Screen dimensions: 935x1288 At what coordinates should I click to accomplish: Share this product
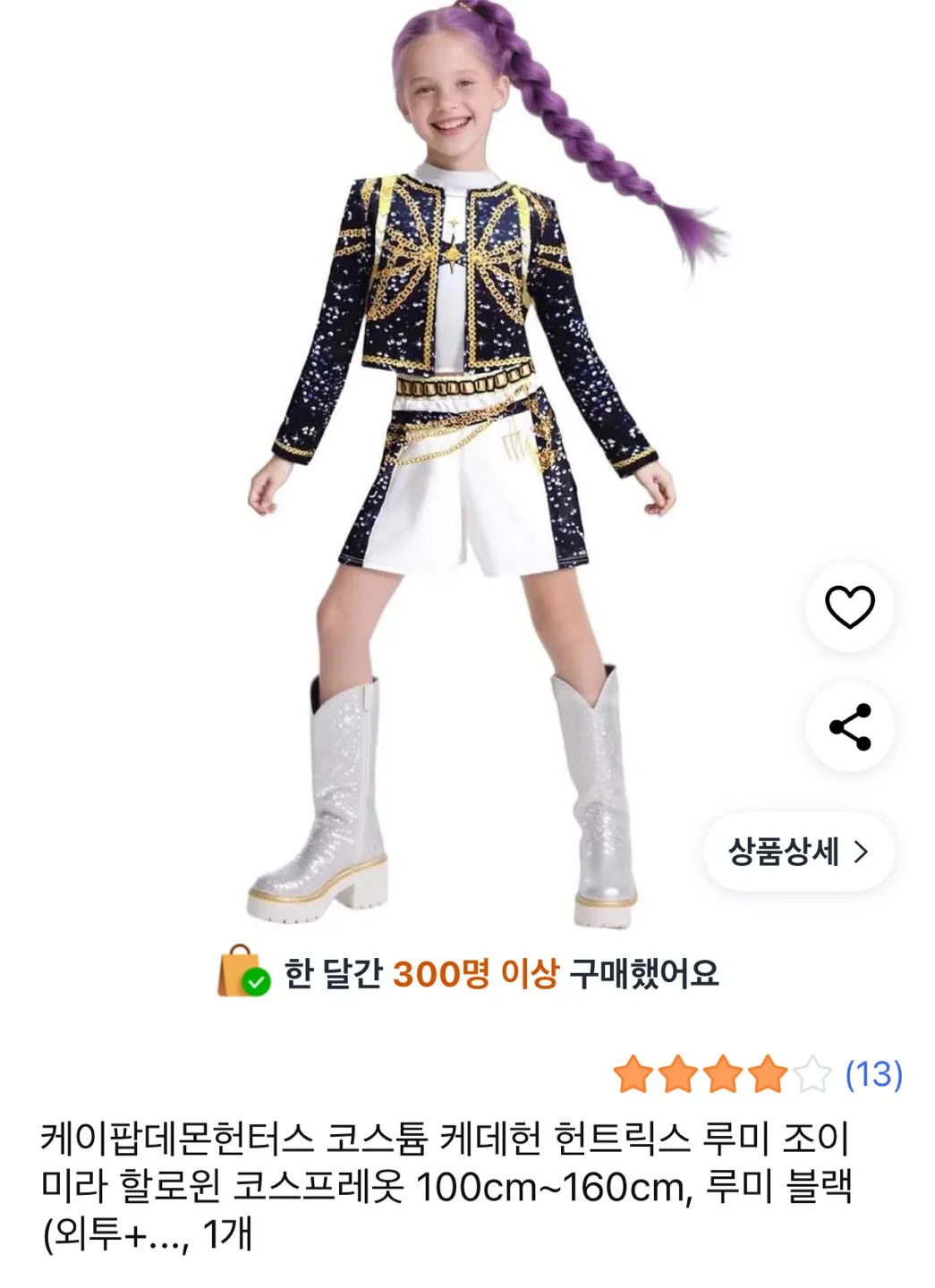click(849, 726)
